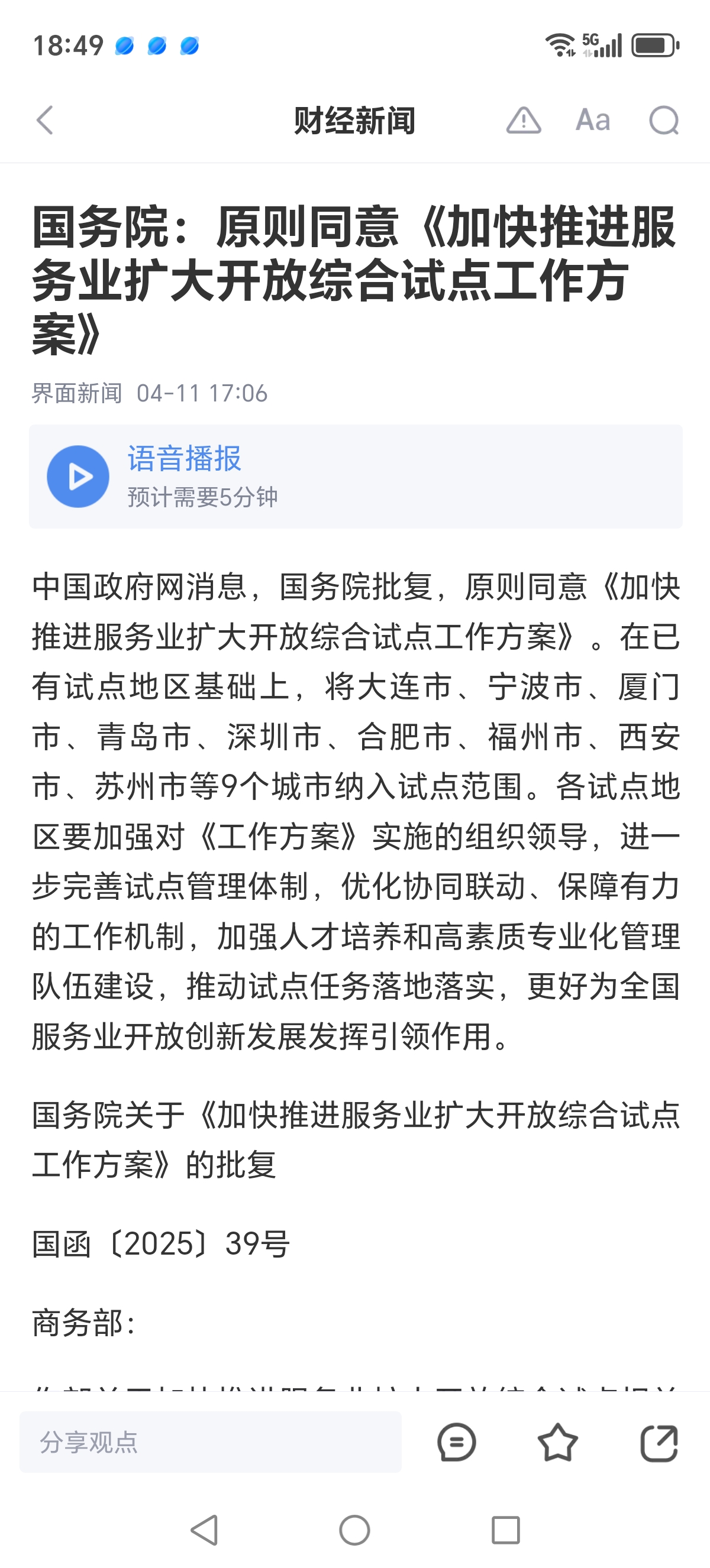710x1568 pixels.
Task: Play the 语音播报 audio reading
Action: click(x=78, y=477)
